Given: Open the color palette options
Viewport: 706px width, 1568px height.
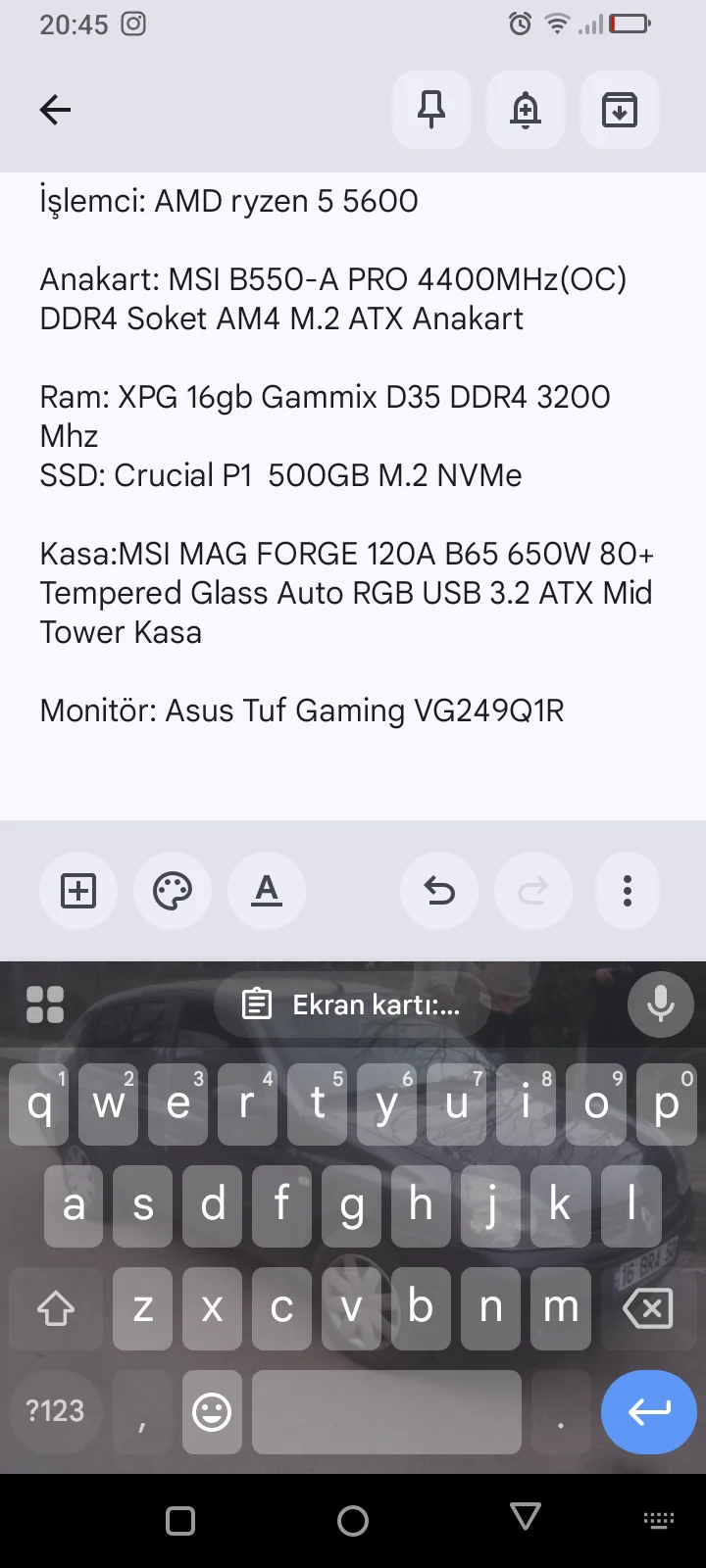Looking at the screenshot, I should tap(173, 891).
